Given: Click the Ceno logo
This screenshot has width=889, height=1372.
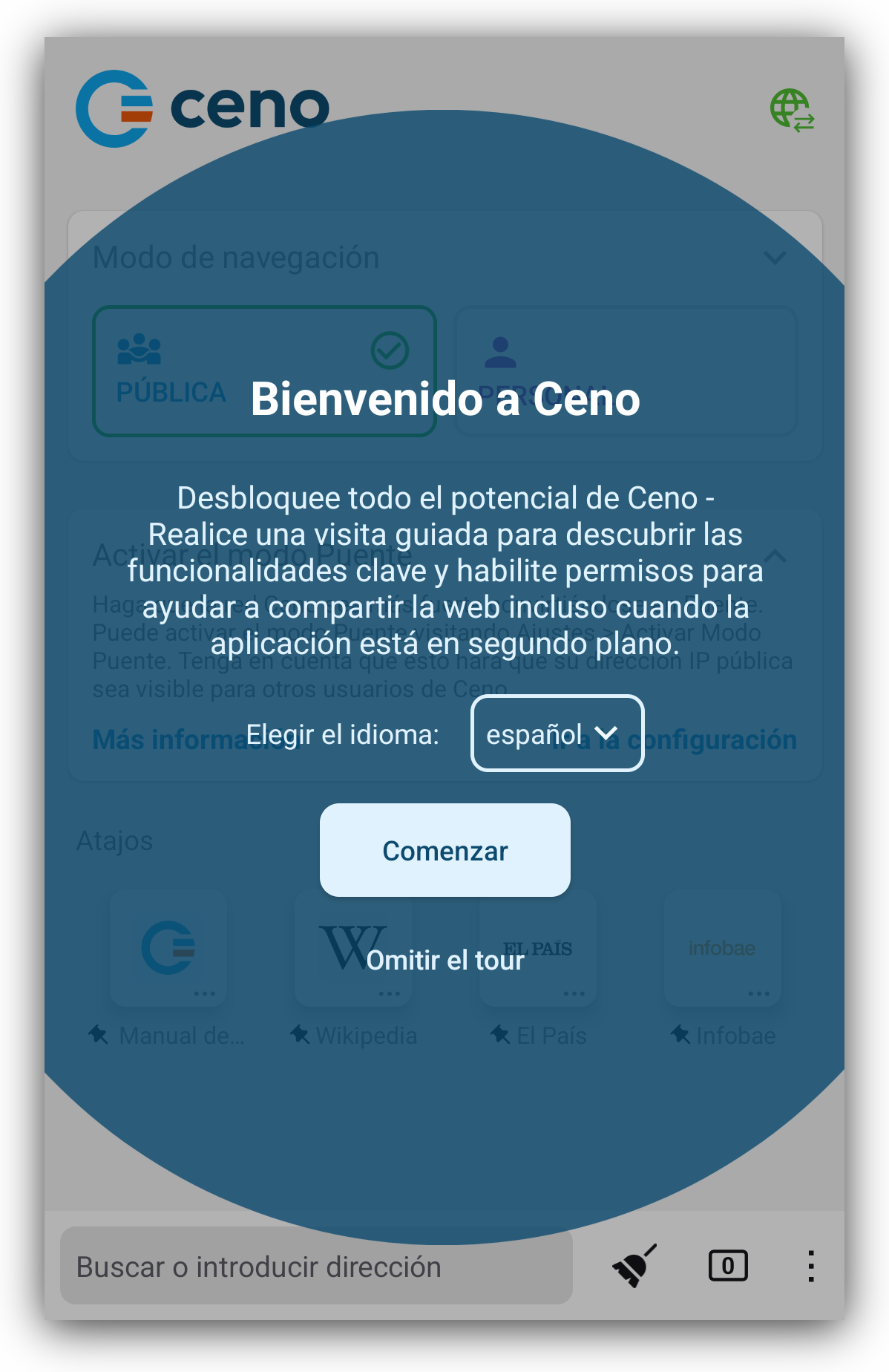Looking at the screenshot, I should pos(200,104).
